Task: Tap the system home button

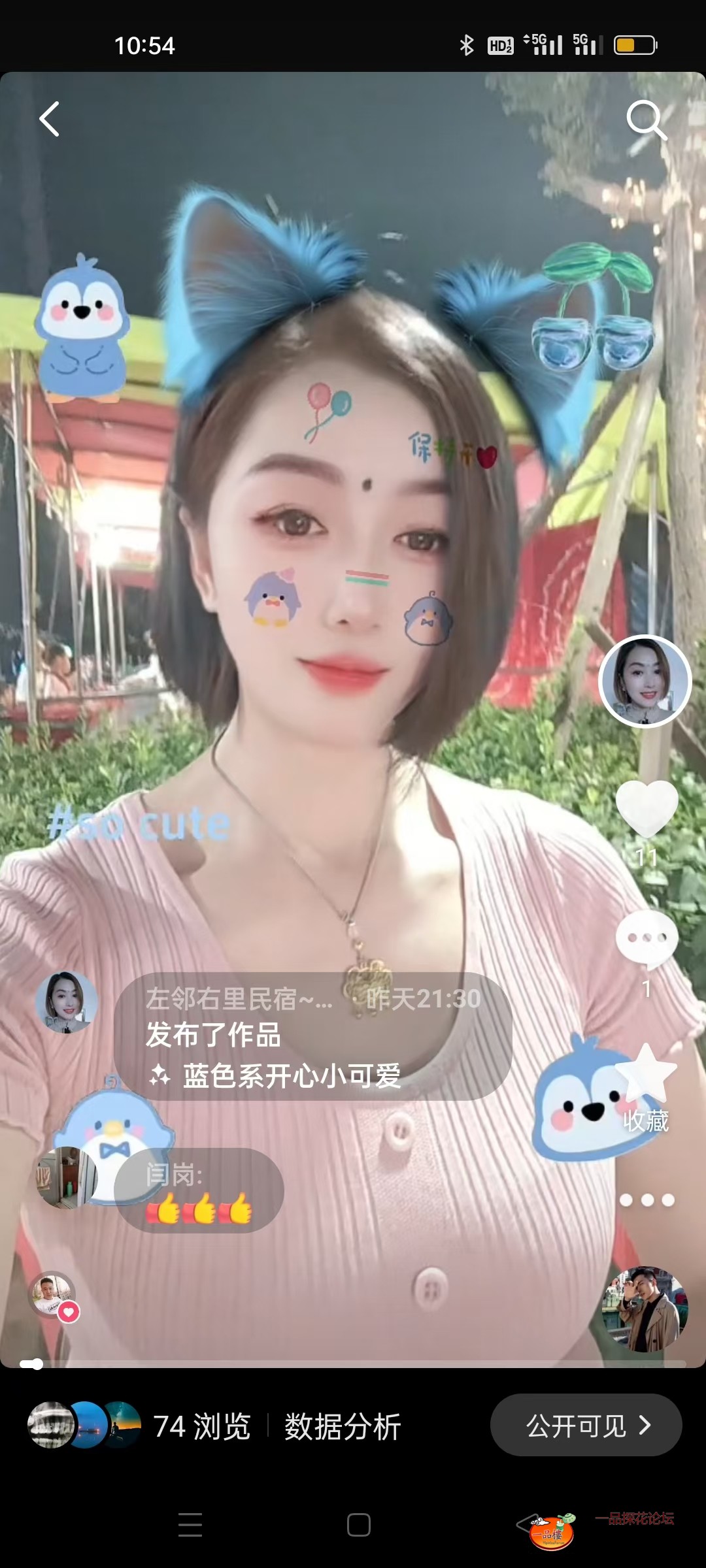Action: coord(358,1525)
